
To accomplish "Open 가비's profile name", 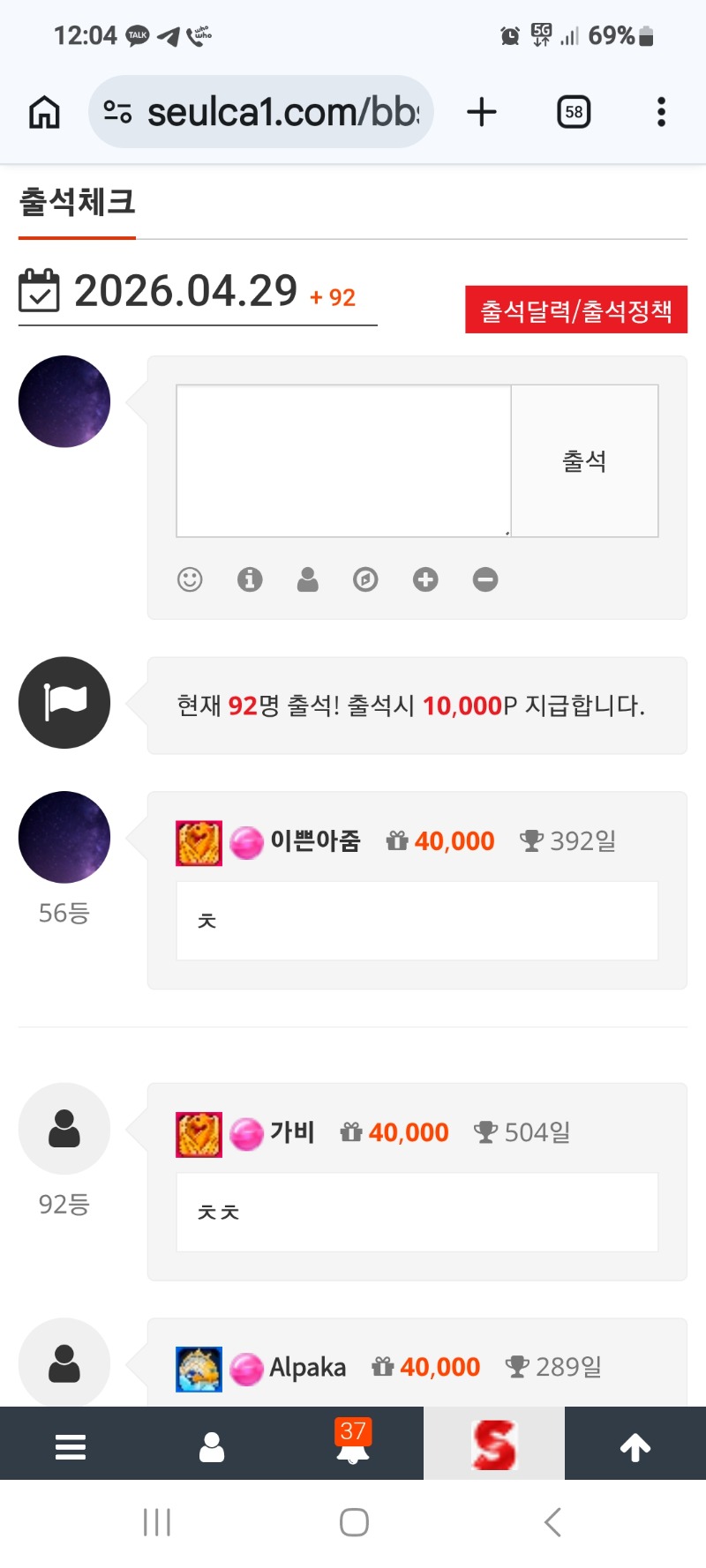I will (x=292, y=1132).
